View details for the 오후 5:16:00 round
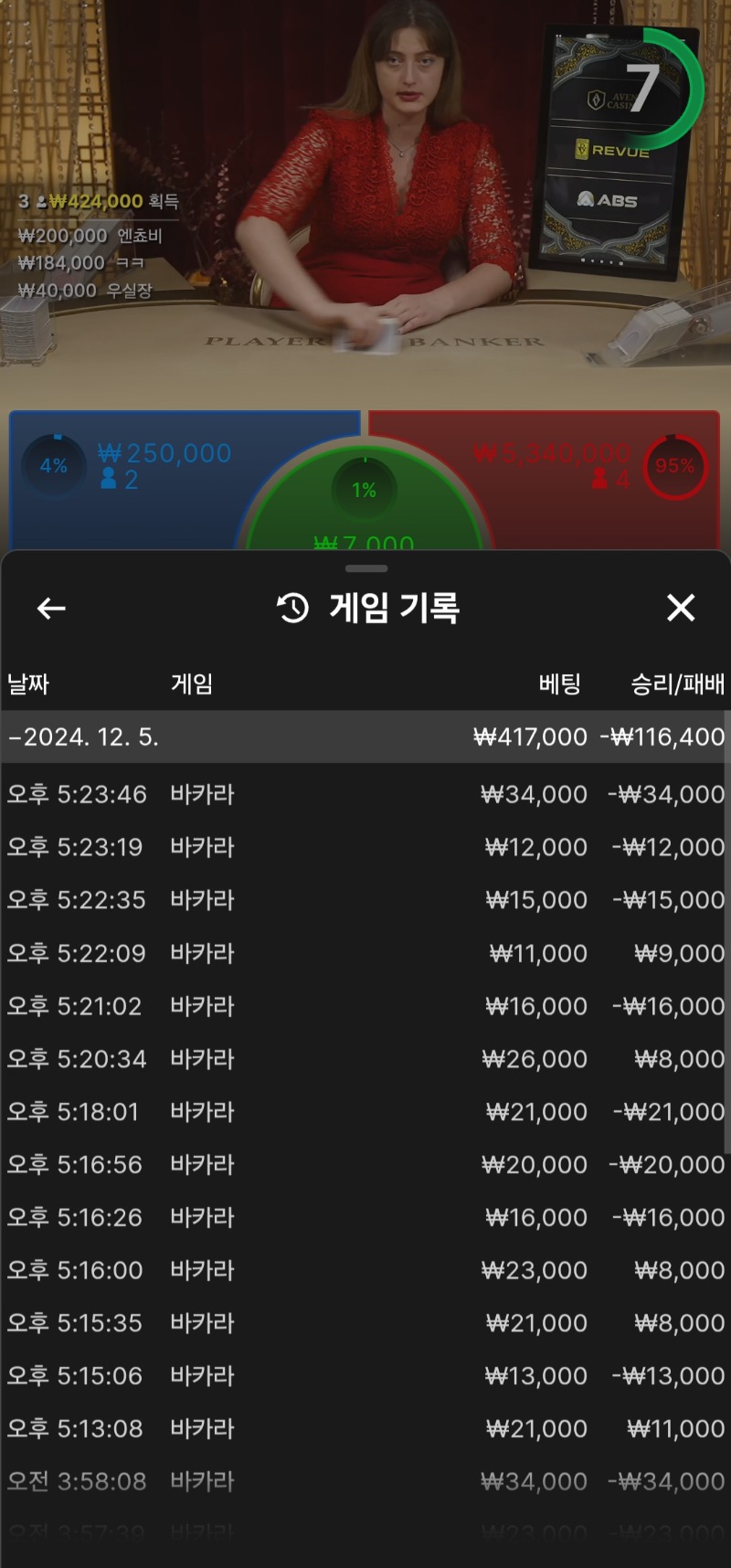The width and height of the screenshot is (731, 1568). [365, 1270]
